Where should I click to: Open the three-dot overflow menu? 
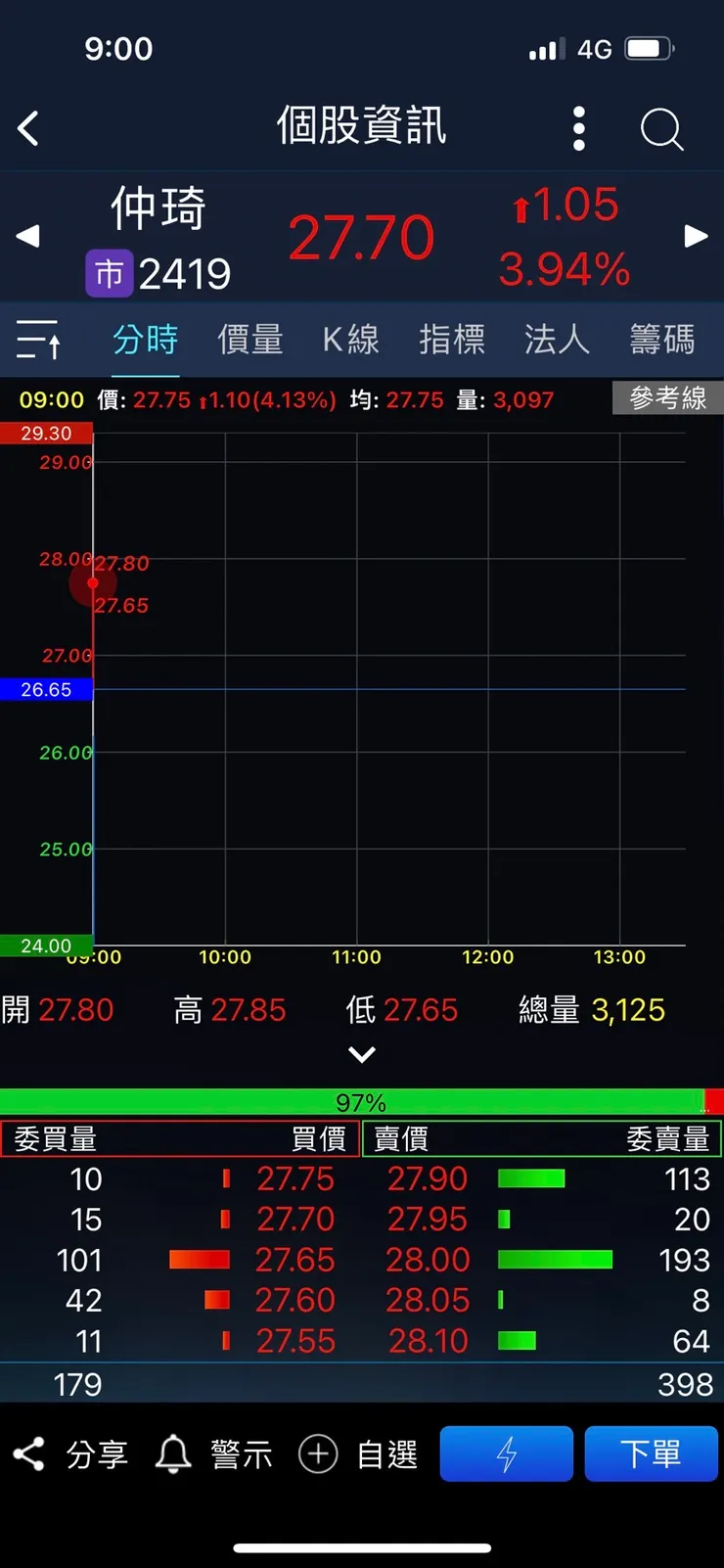point(578,128)
